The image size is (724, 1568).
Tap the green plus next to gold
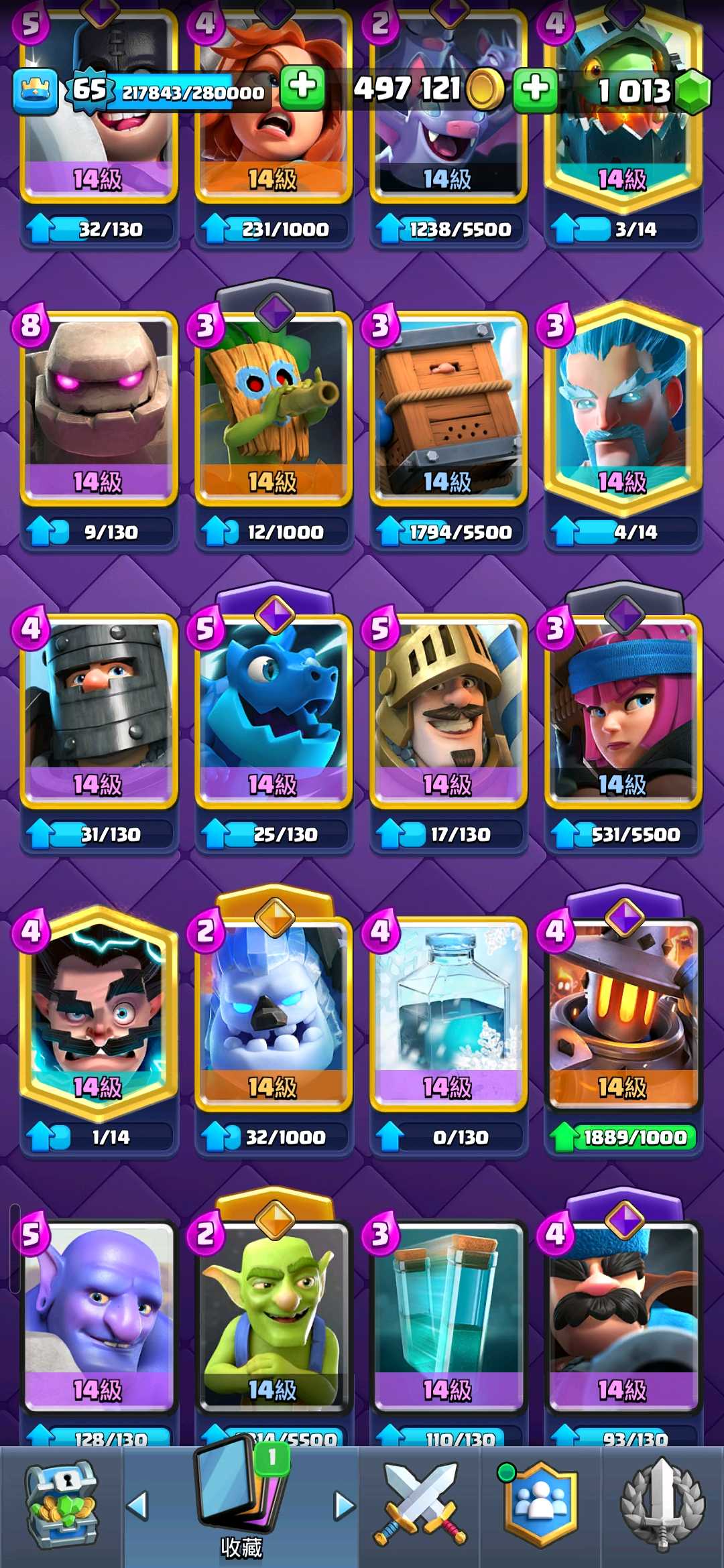[x=535, y=88]
